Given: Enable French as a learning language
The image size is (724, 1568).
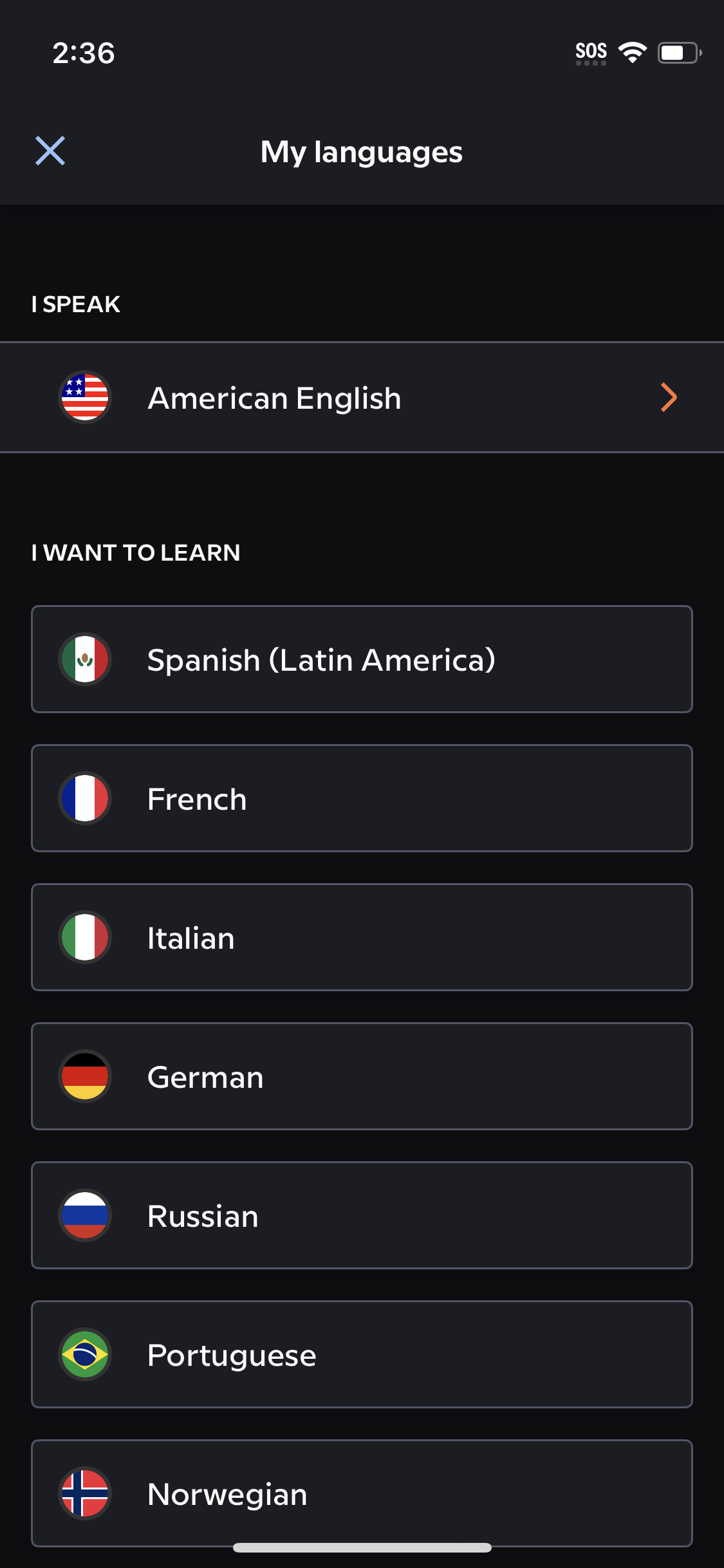Looking at the screenshot, I should 362,798.
